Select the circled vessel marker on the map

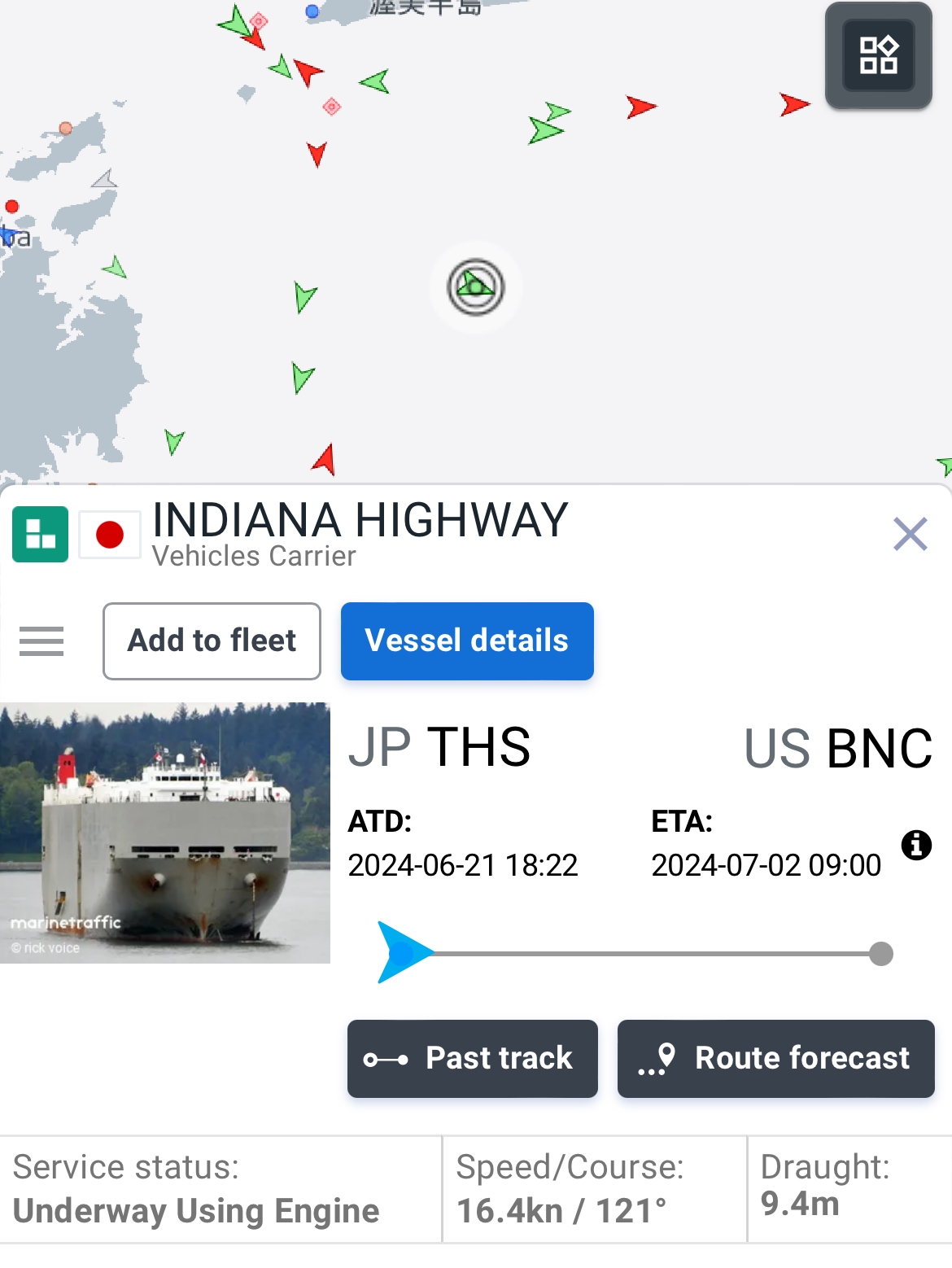click(x=476, y=287)
